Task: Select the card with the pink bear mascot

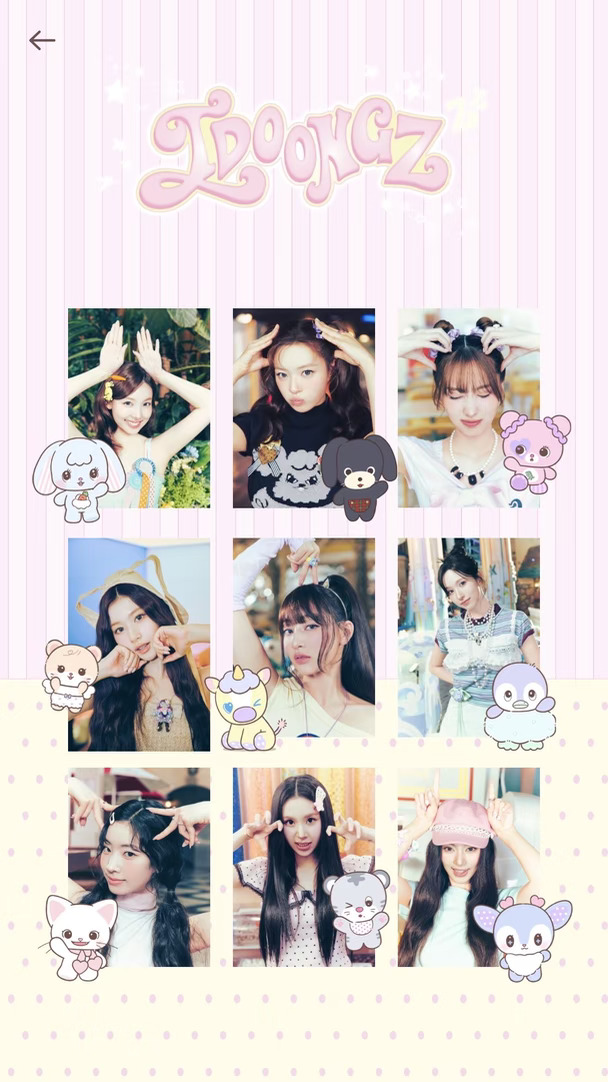Action: tap(469, 408)
